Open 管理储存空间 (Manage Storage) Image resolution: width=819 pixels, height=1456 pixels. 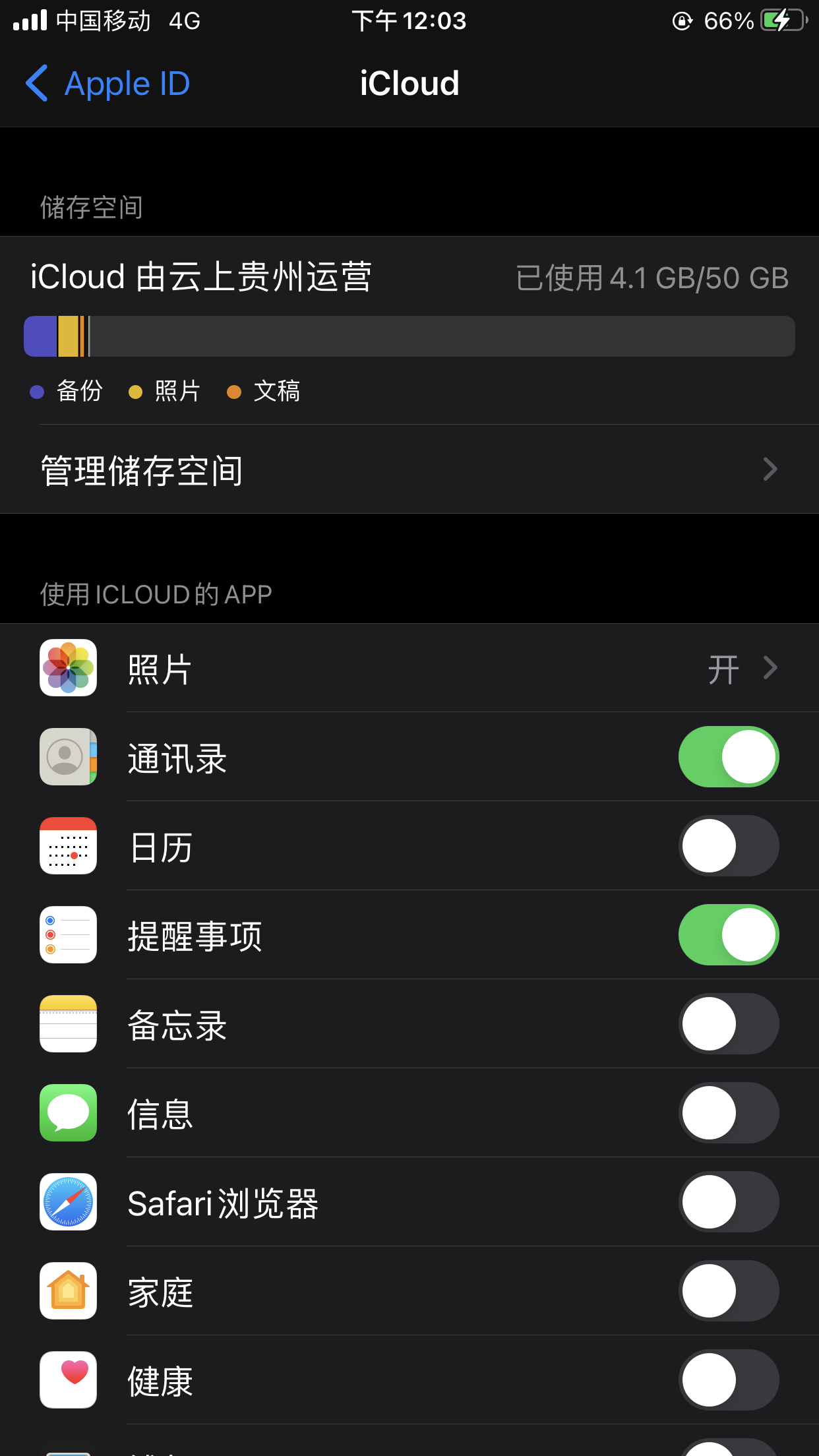tap(409, 470)
